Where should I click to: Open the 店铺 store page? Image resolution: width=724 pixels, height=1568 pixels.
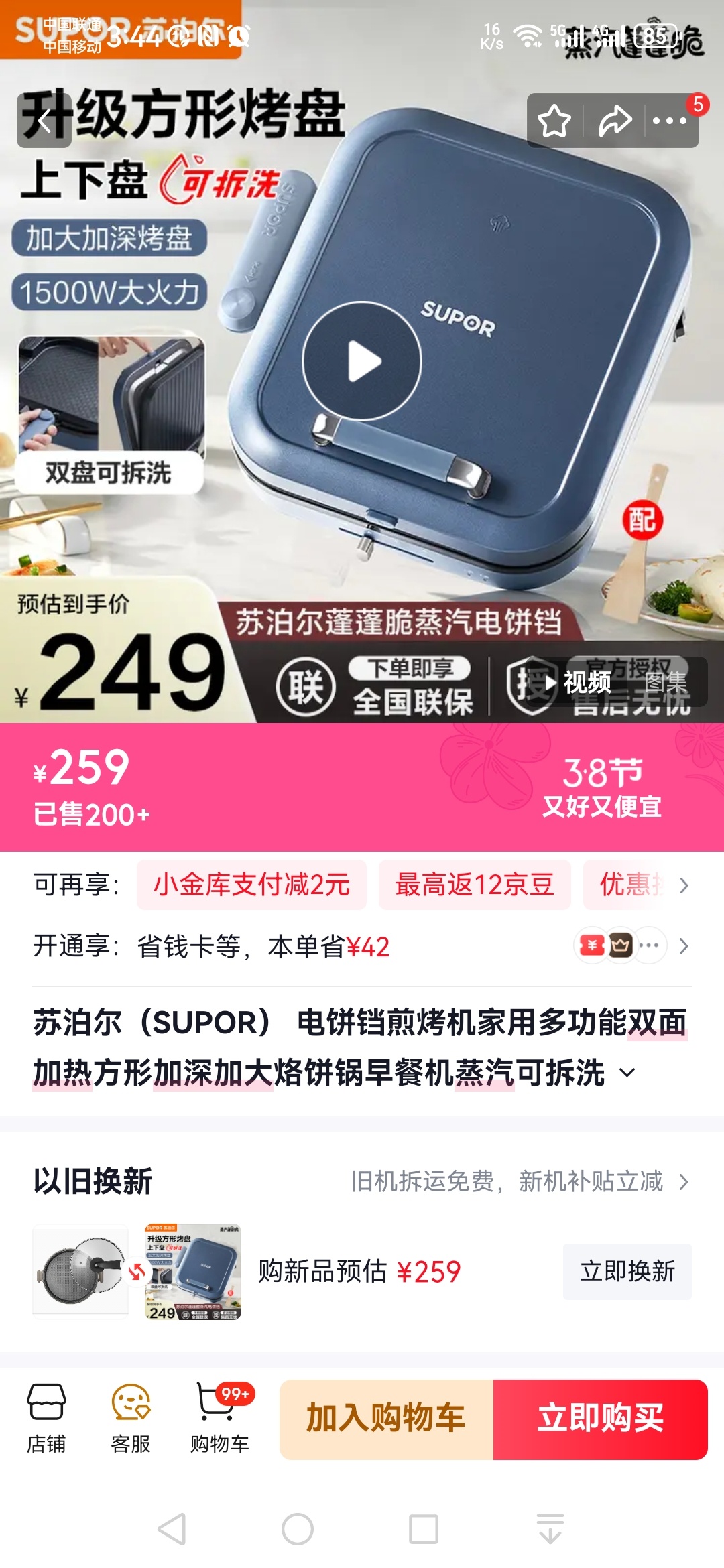[x=46, y=1419]
